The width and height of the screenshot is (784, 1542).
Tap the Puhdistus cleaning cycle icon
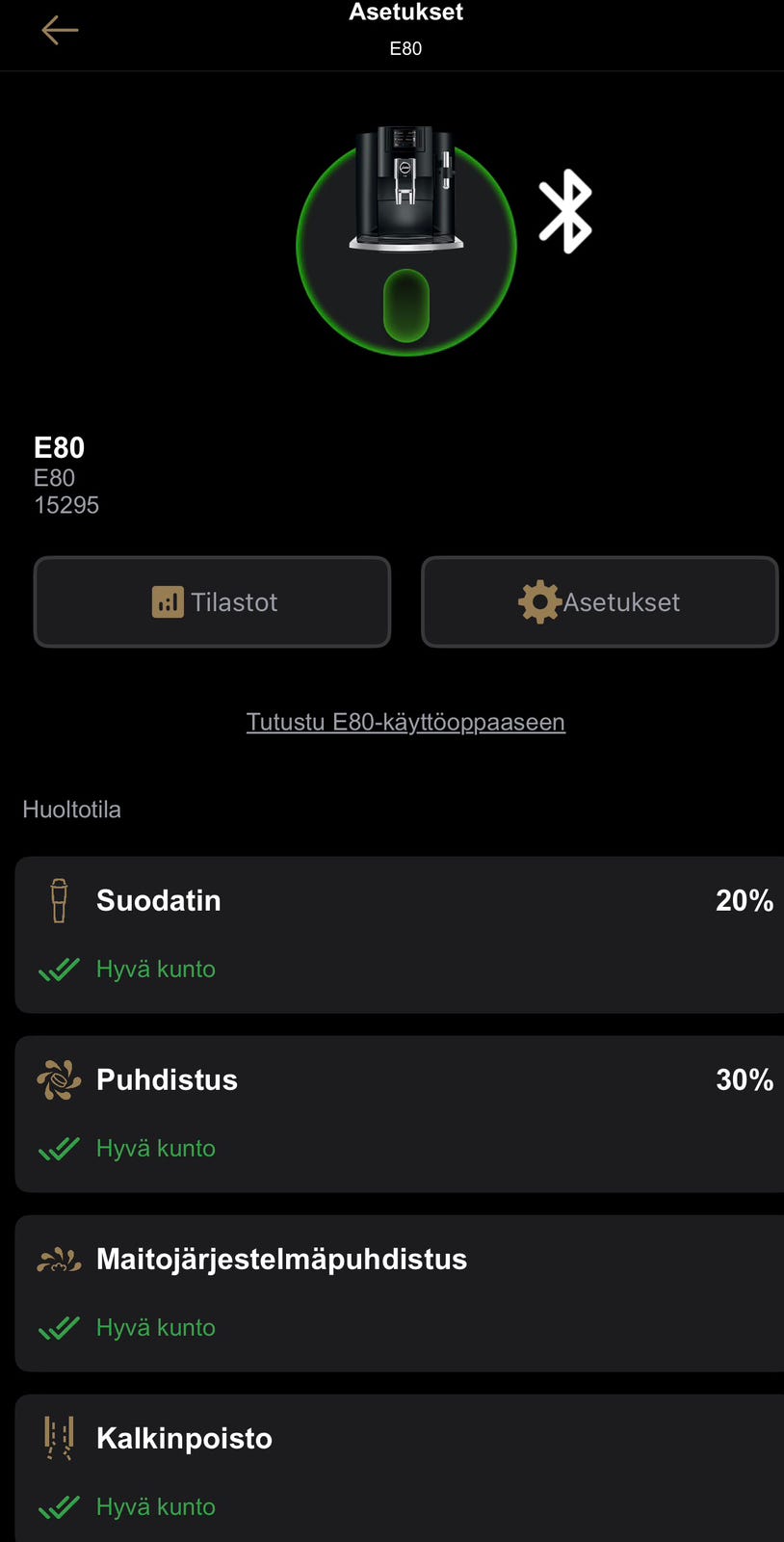tap(59, 1079)
